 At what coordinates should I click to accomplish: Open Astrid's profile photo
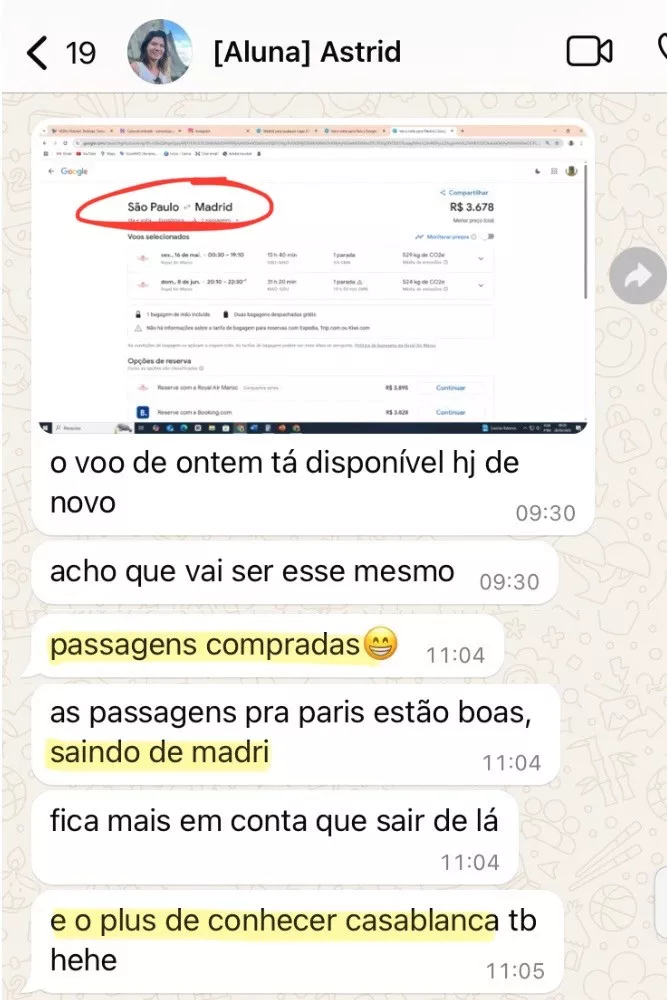click(x=160, y=52)
